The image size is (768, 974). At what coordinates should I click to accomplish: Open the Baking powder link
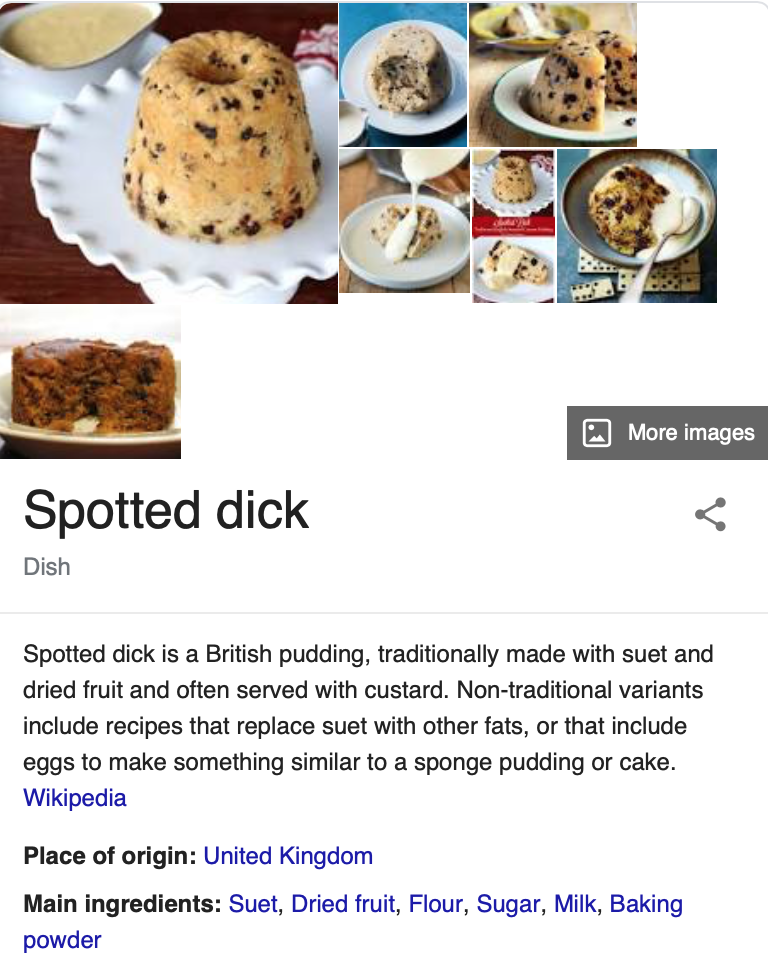click(646, 904)
